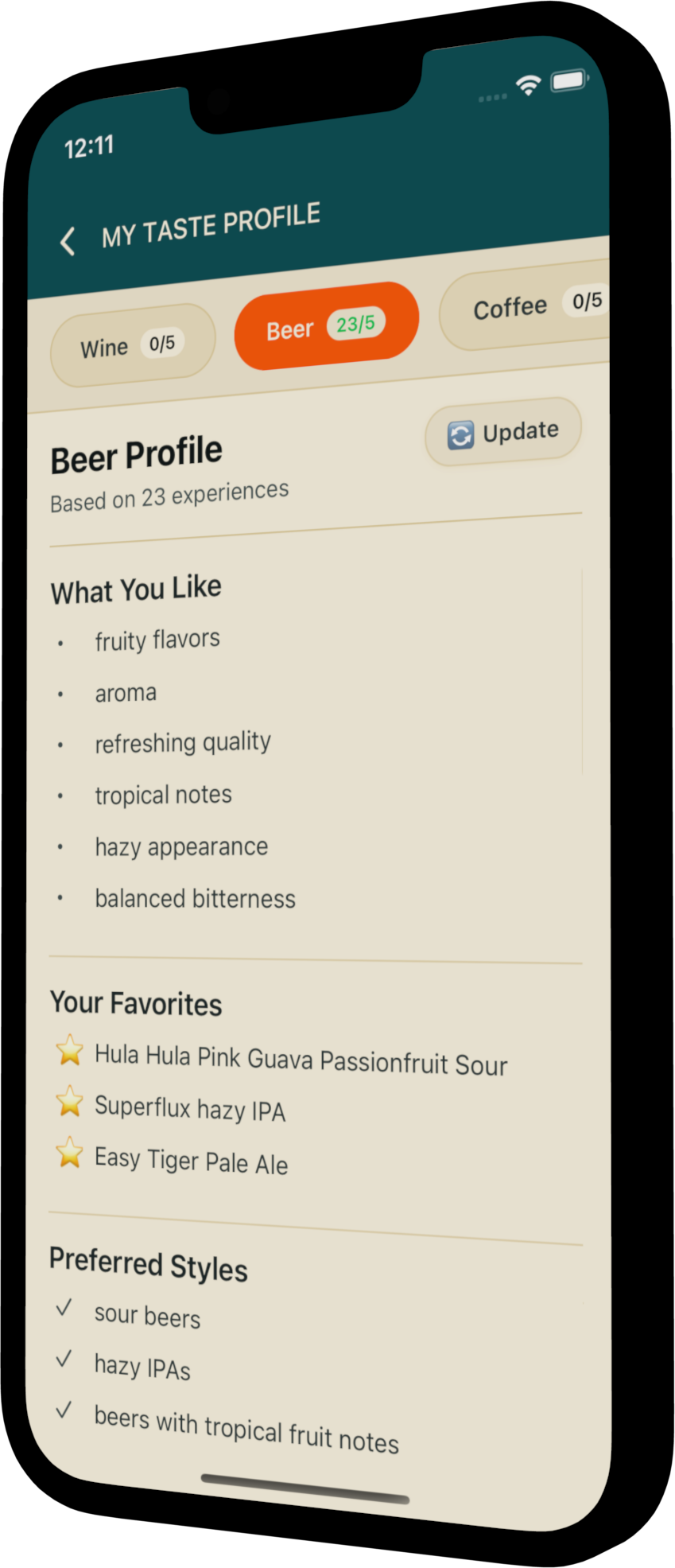Tap the star beside Hula Hula Pink Guava Passionfruit Sour
The height and width of the screenshot is (1568, 675).
[70, 1052]
